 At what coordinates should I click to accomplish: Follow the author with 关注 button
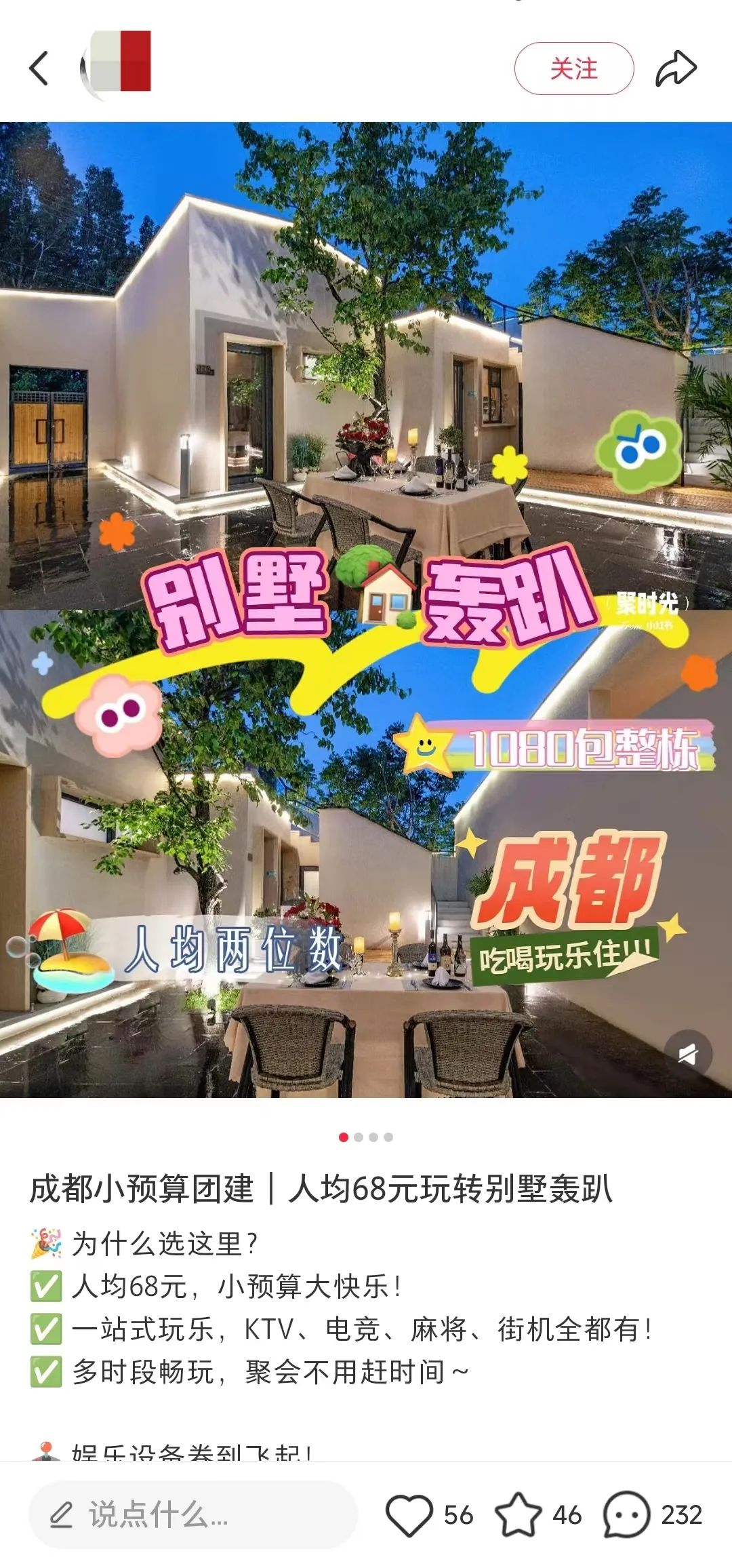pyautogui.click(x=573, y=68)
